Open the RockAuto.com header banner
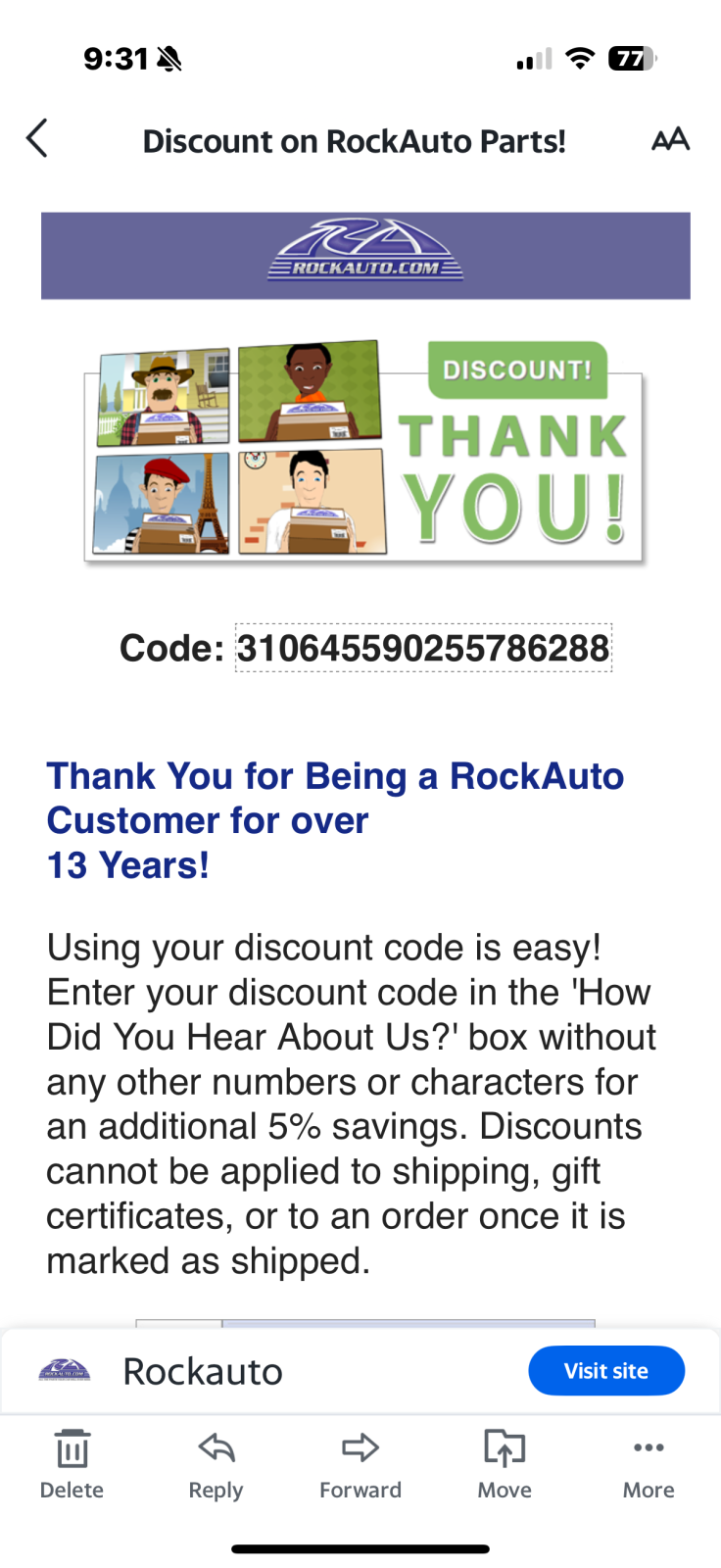This screenshot has height=1568, width=721. pos(365,256)
